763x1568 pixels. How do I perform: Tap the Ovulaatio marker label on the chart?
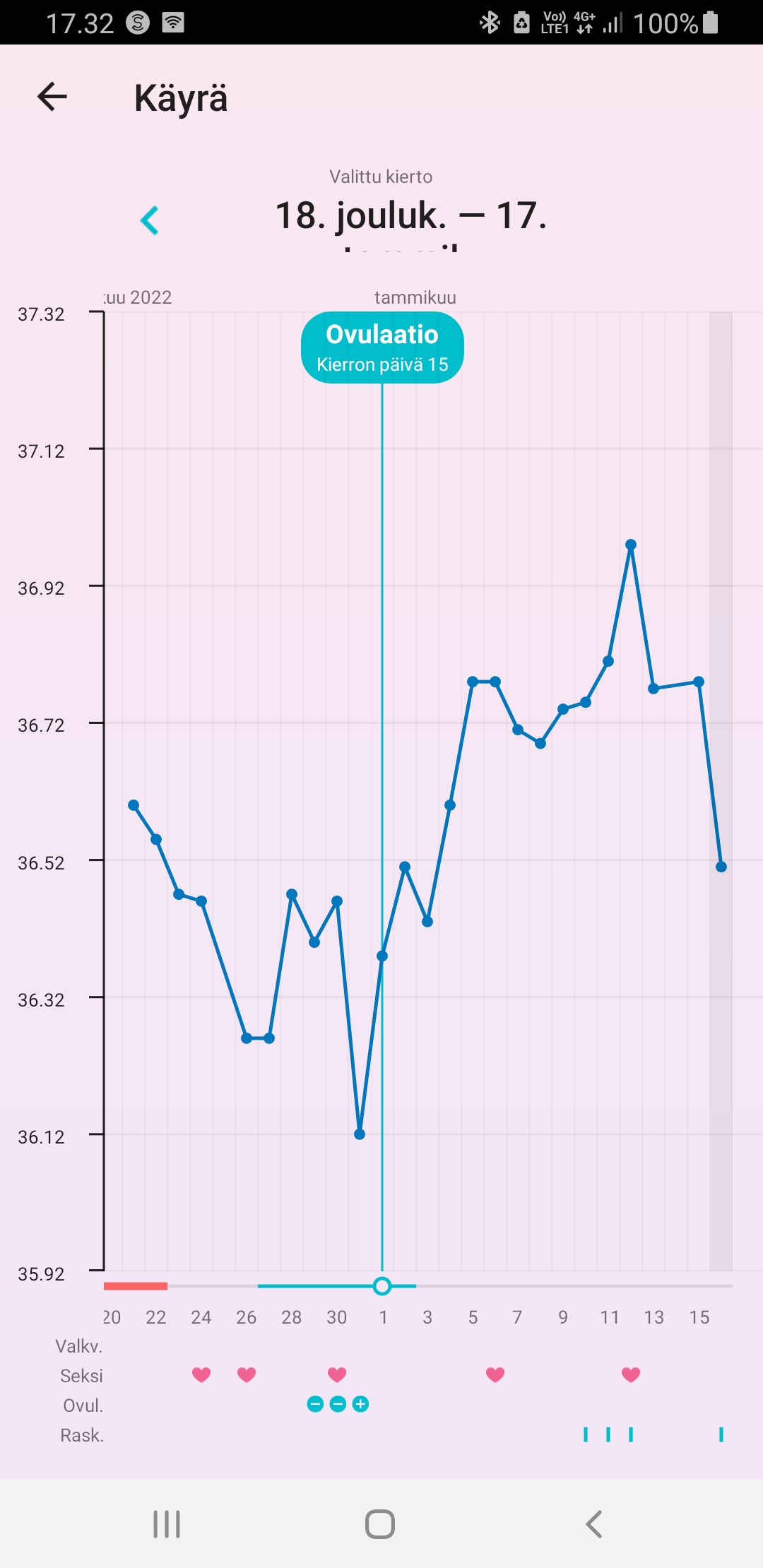(382, 348)
